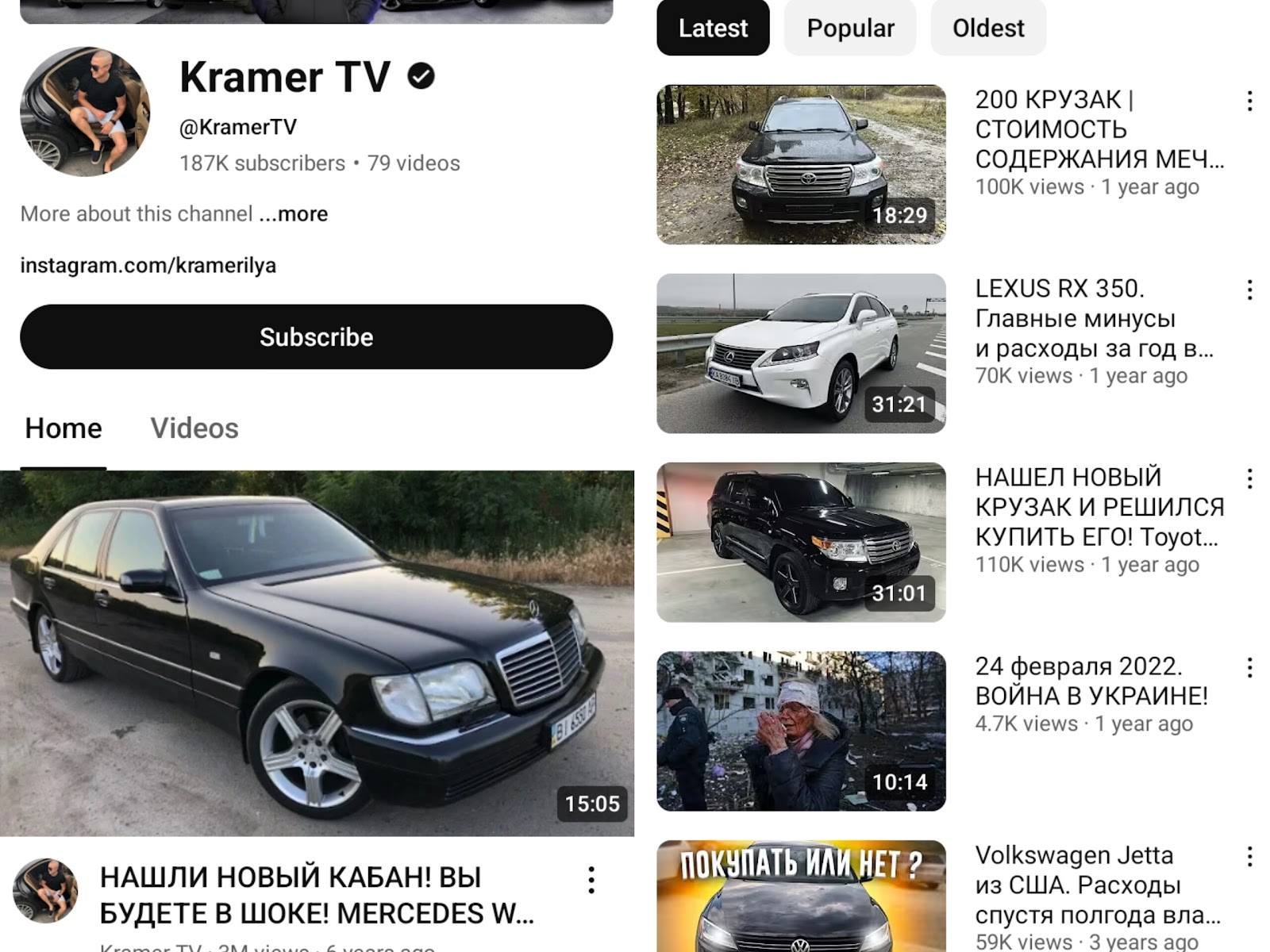Viewport: 1270px width, 952px height.
Task: Play featured Mercedes НАШЛИ НОВЫЙ КАБАН video
Action: point(317,653)
